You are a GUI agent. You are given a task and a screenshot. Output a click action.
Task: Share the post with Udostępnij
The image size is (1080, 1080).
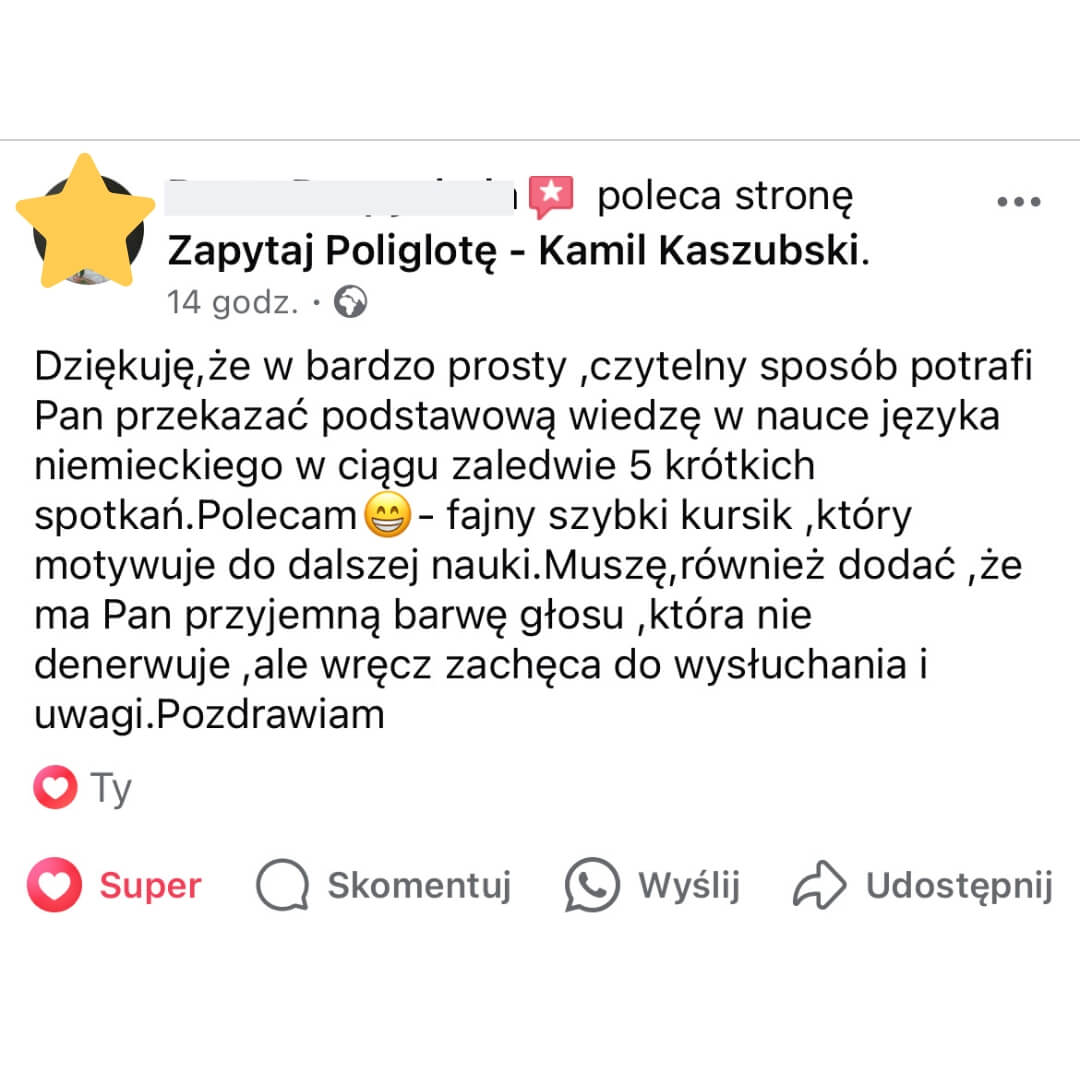(x=923, y=885)
